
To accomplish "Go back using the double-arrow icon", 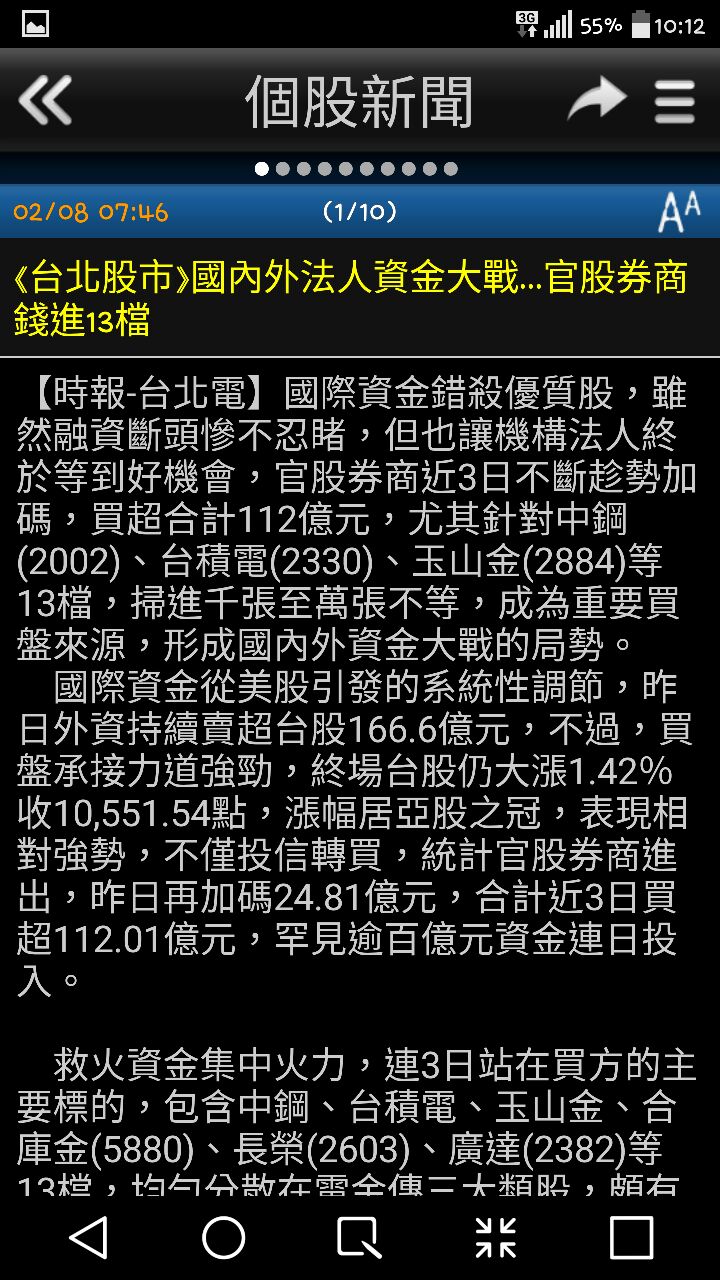I will pyautogui.click(x=45, y=100).
